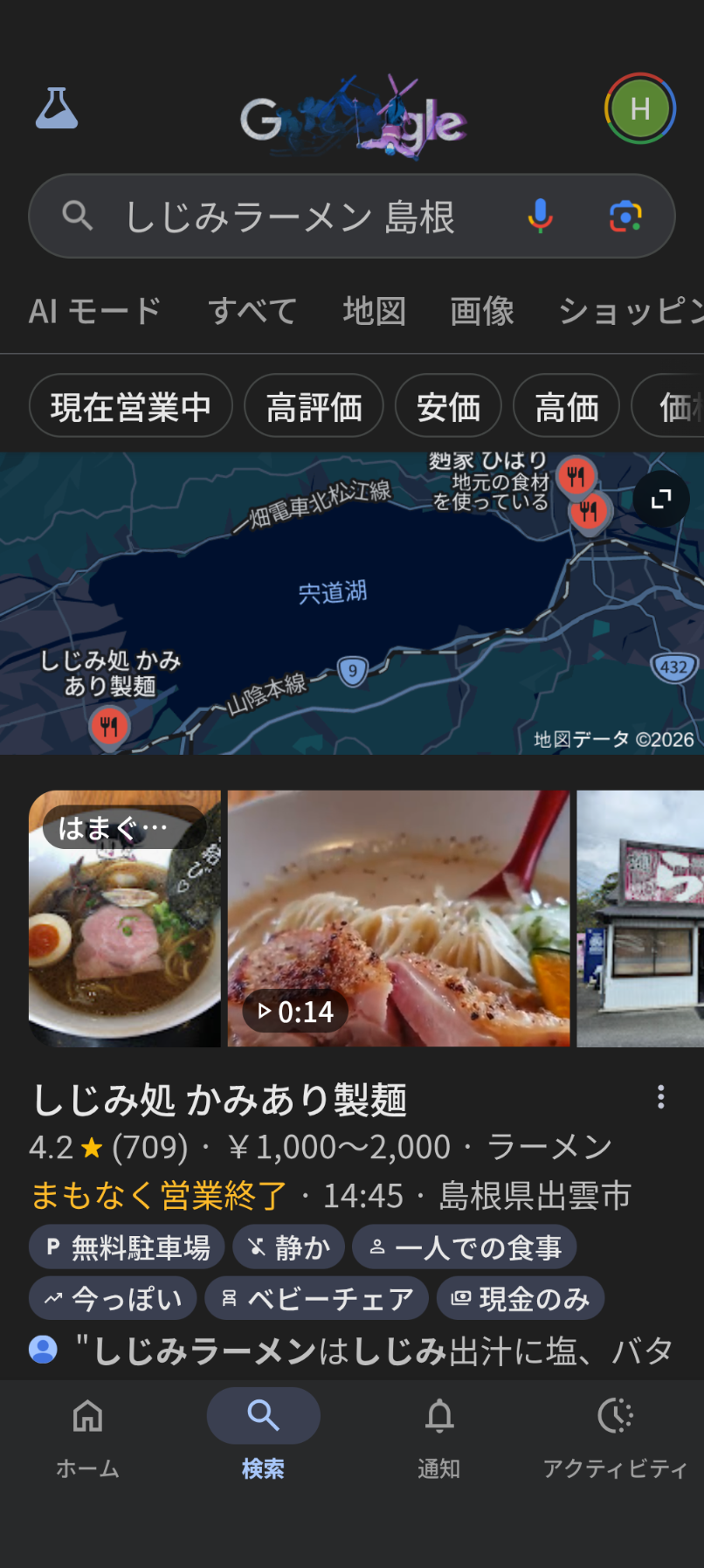Start voice search with the microphone
Screen dimensions: 704x1568
(540, 216)
